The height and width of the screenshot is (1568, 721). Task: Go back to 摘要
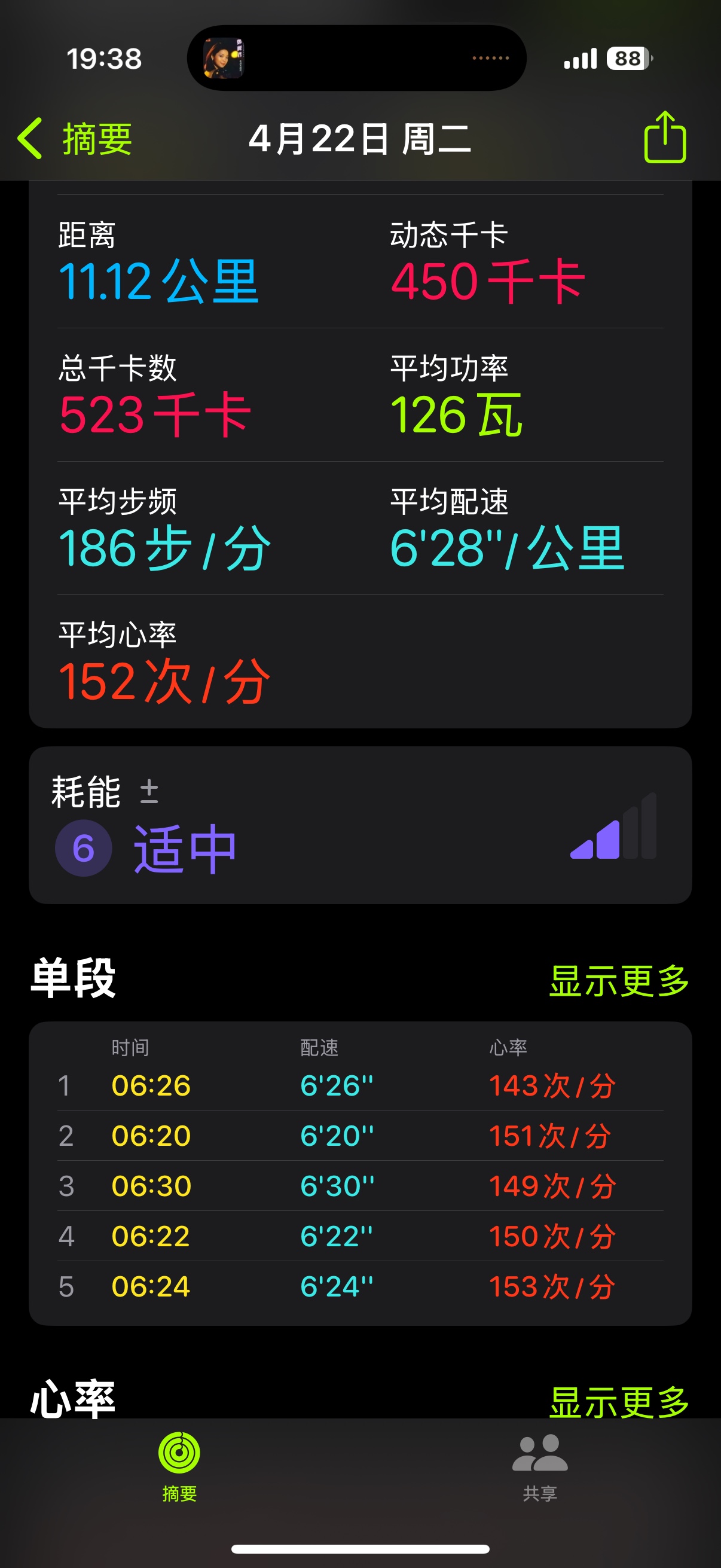coord(75,139)
